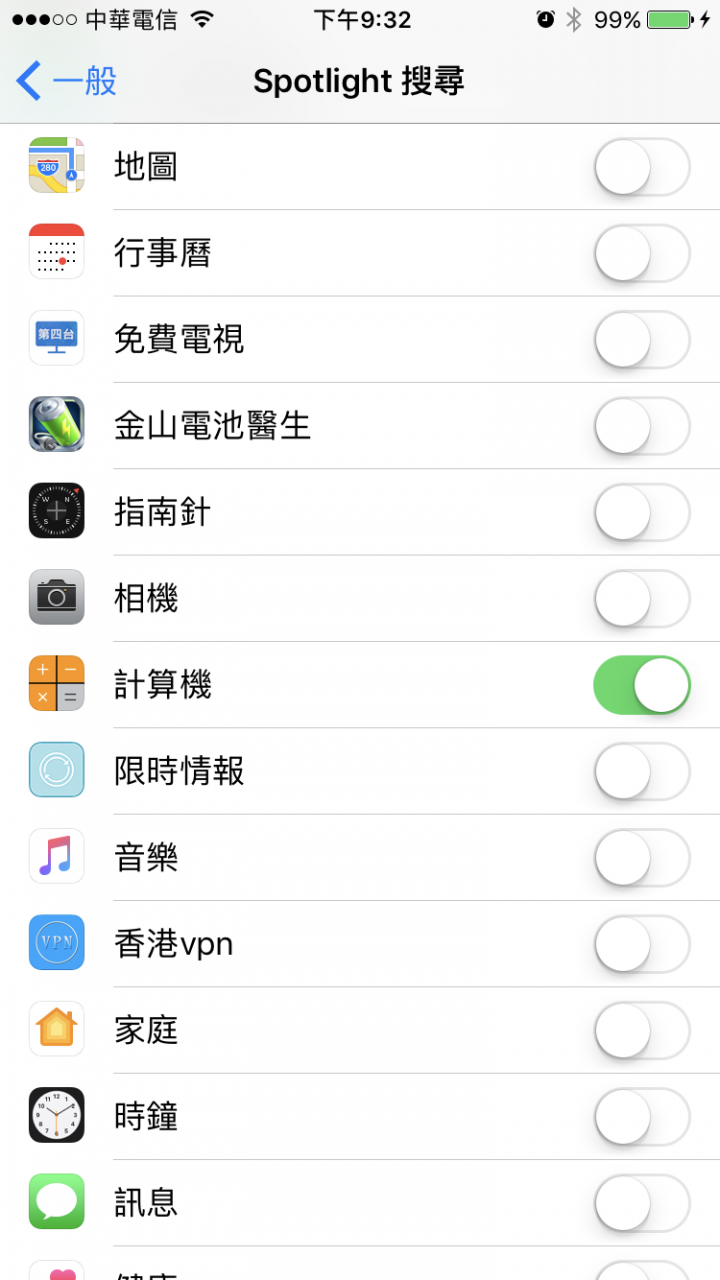Enable the 金山電池醫生 switch

642,425
